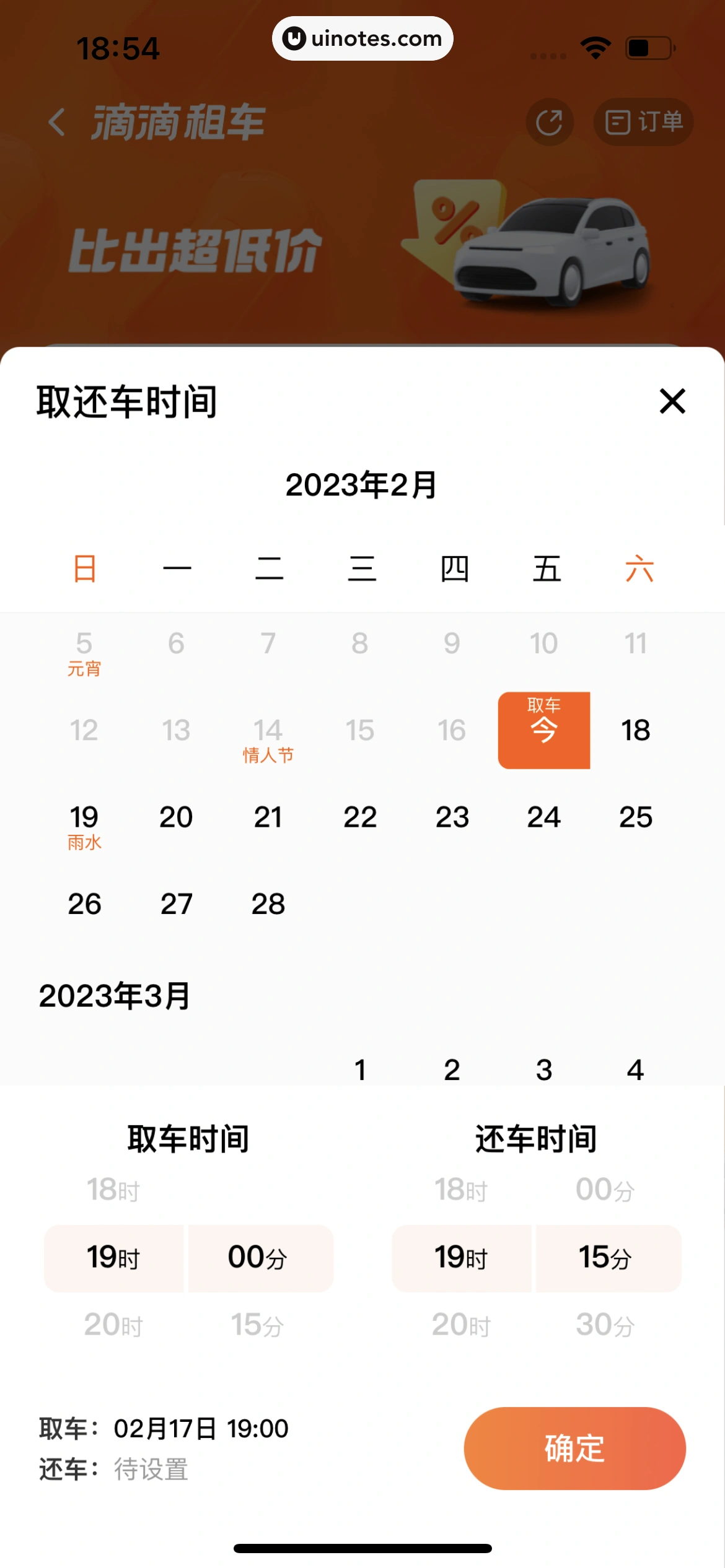This screenshot has width=725, height=1568.
Task: Tap today's pickup date marked 取车 今
Action: tap(543, 730)
